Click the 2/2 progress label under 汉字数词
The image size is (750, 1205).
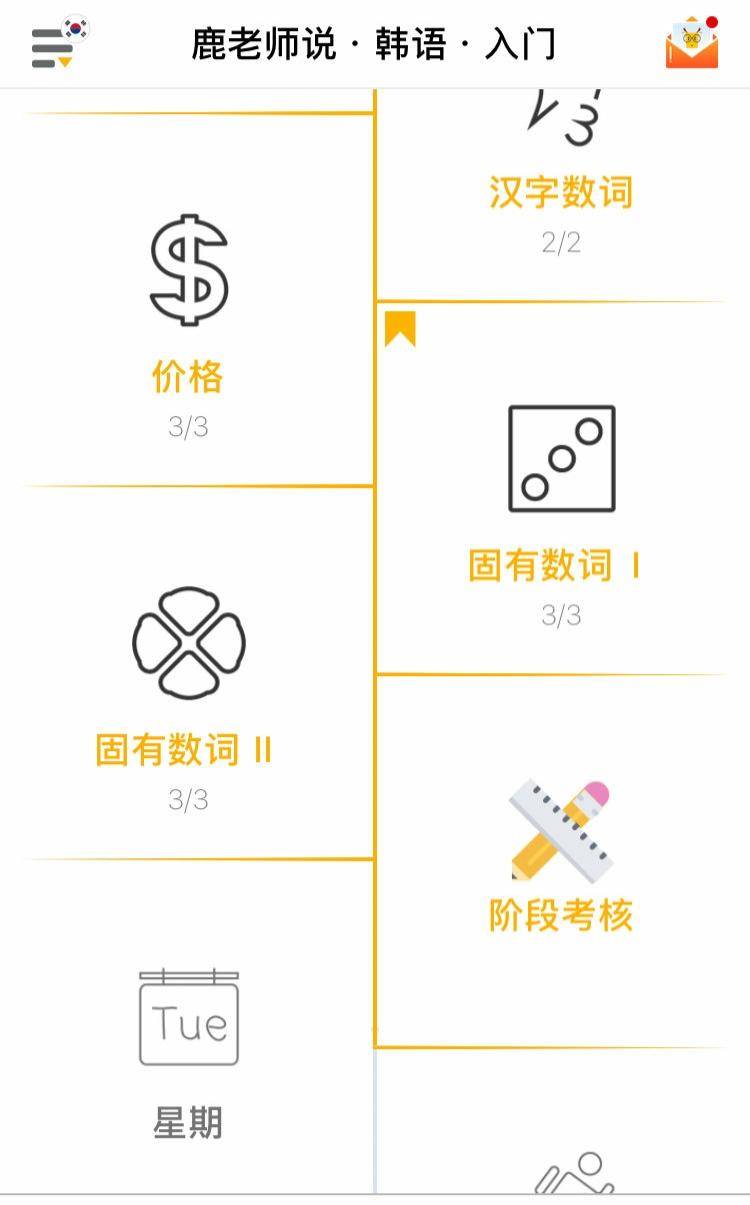[562, 240]
